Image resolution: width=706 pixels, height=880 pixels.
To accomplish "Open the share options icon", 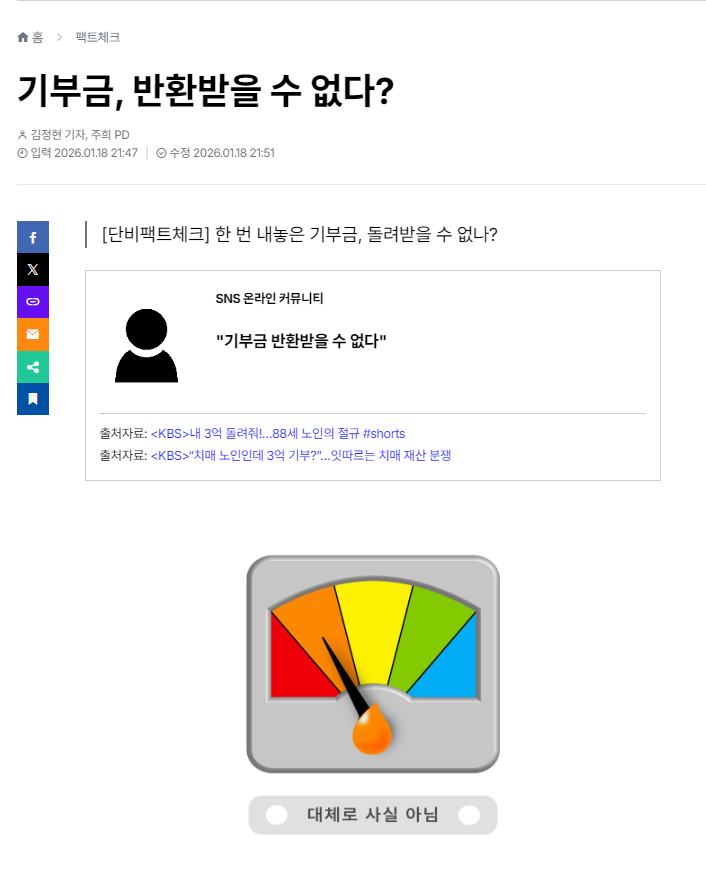I will pos(33,367).
